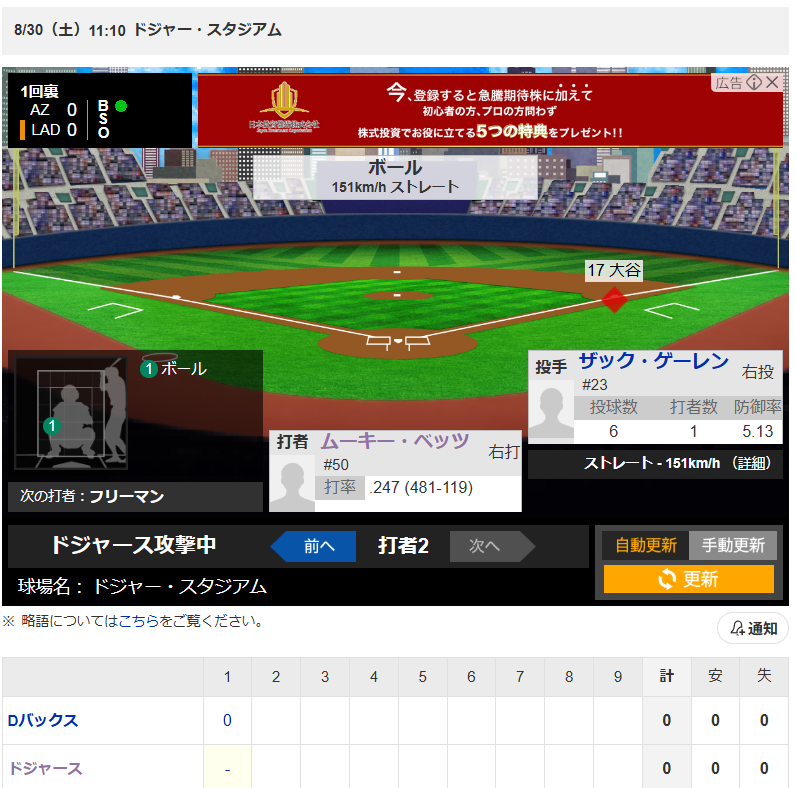This screenshot has width=796, height=788.
Task: Switch to 手動更新 manual refresh
Action: pos(733,545)
